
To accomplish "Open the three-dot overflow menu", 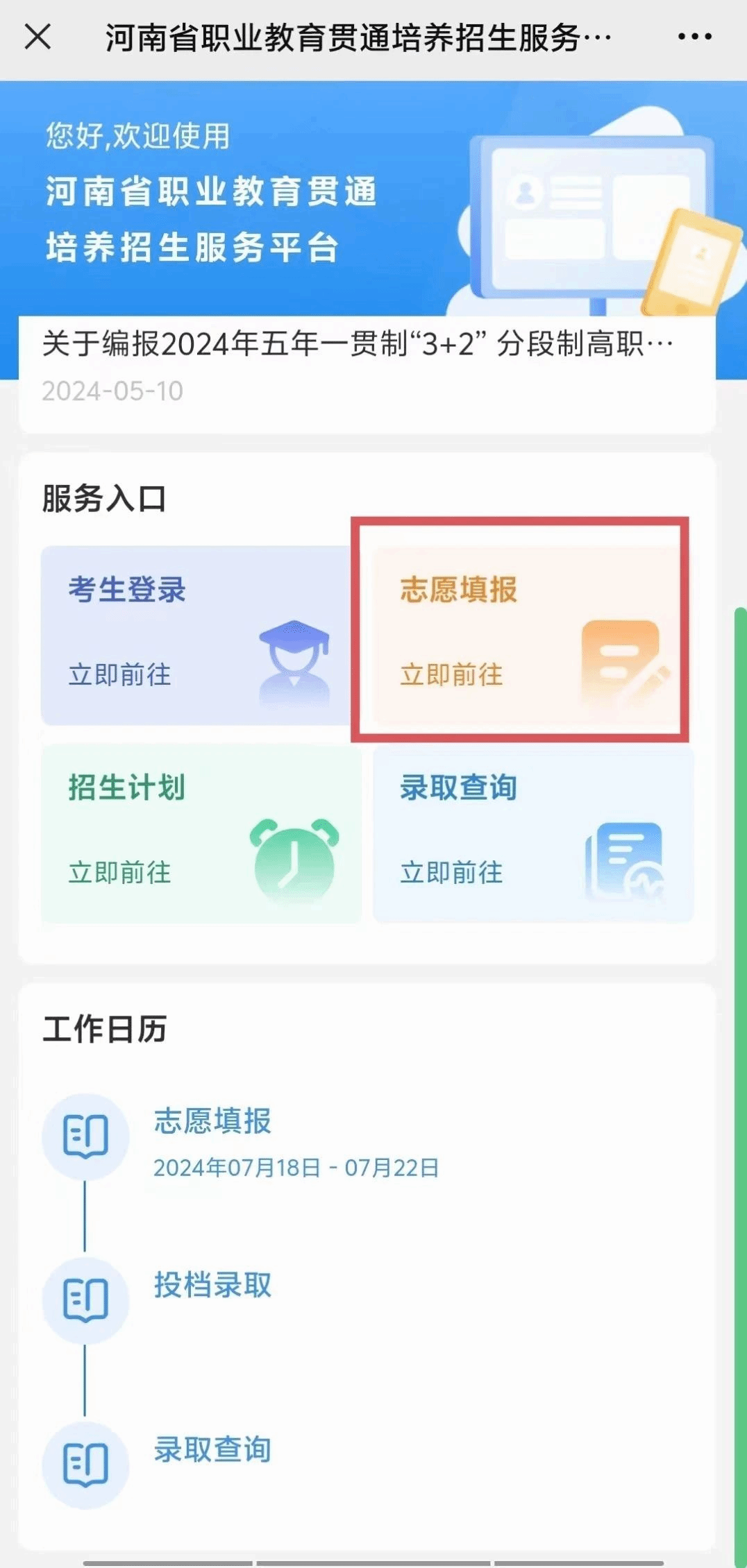I will tap(694, 37).
